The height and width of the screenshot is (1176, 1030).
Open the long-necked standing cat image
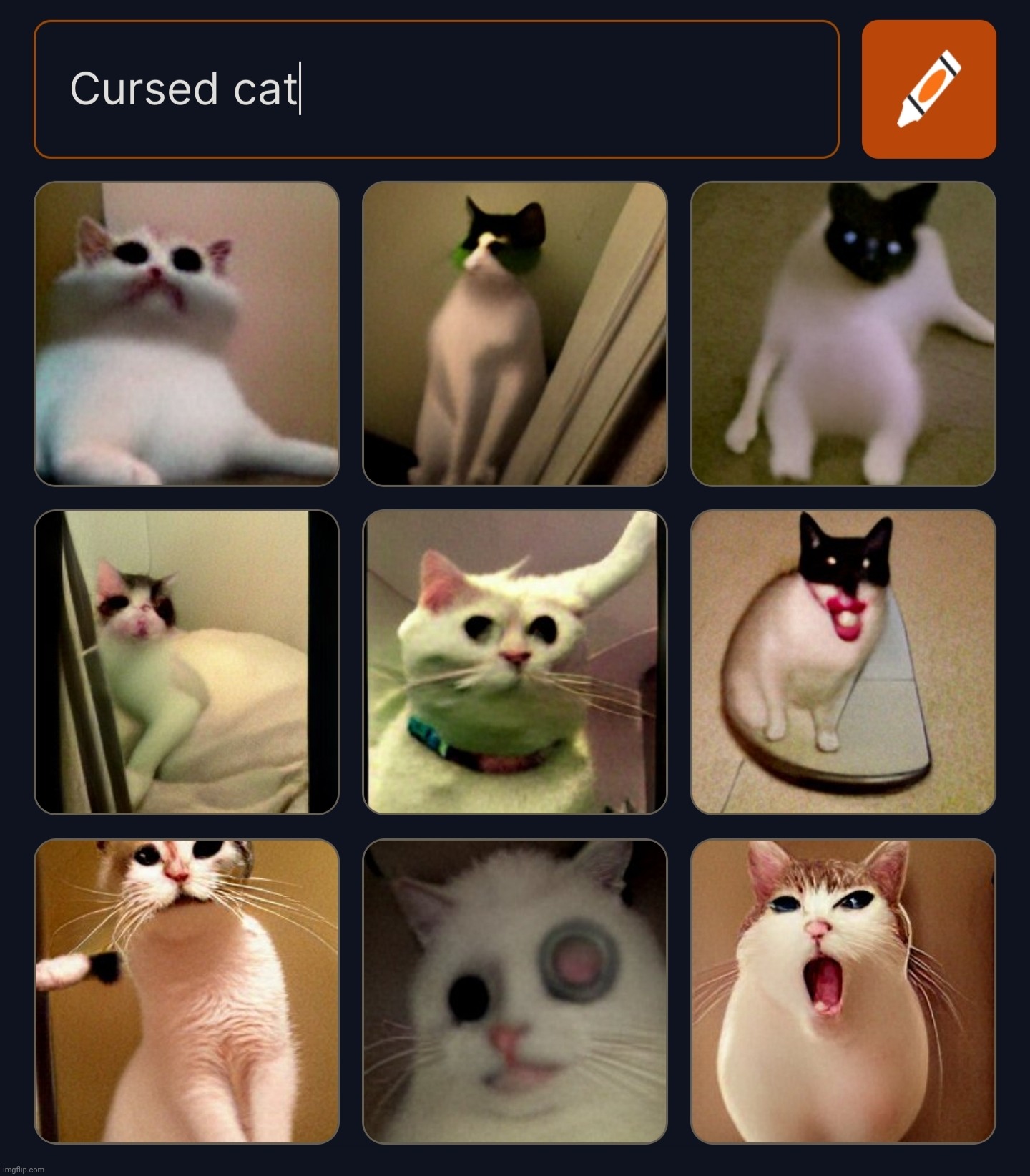click(x=187, y=991)
